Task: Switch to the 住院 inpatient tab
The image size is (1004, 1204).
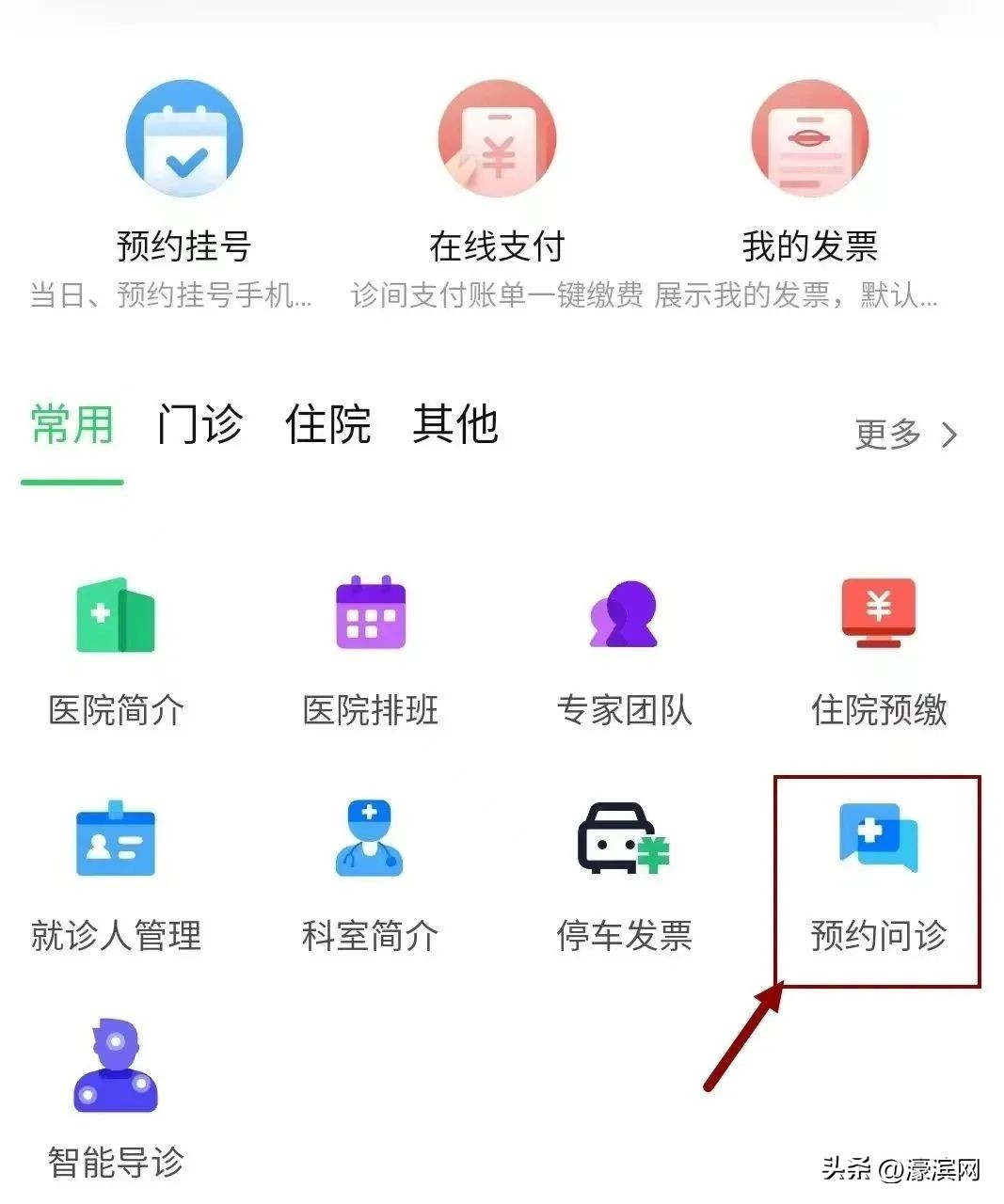Action: (329, 425)
